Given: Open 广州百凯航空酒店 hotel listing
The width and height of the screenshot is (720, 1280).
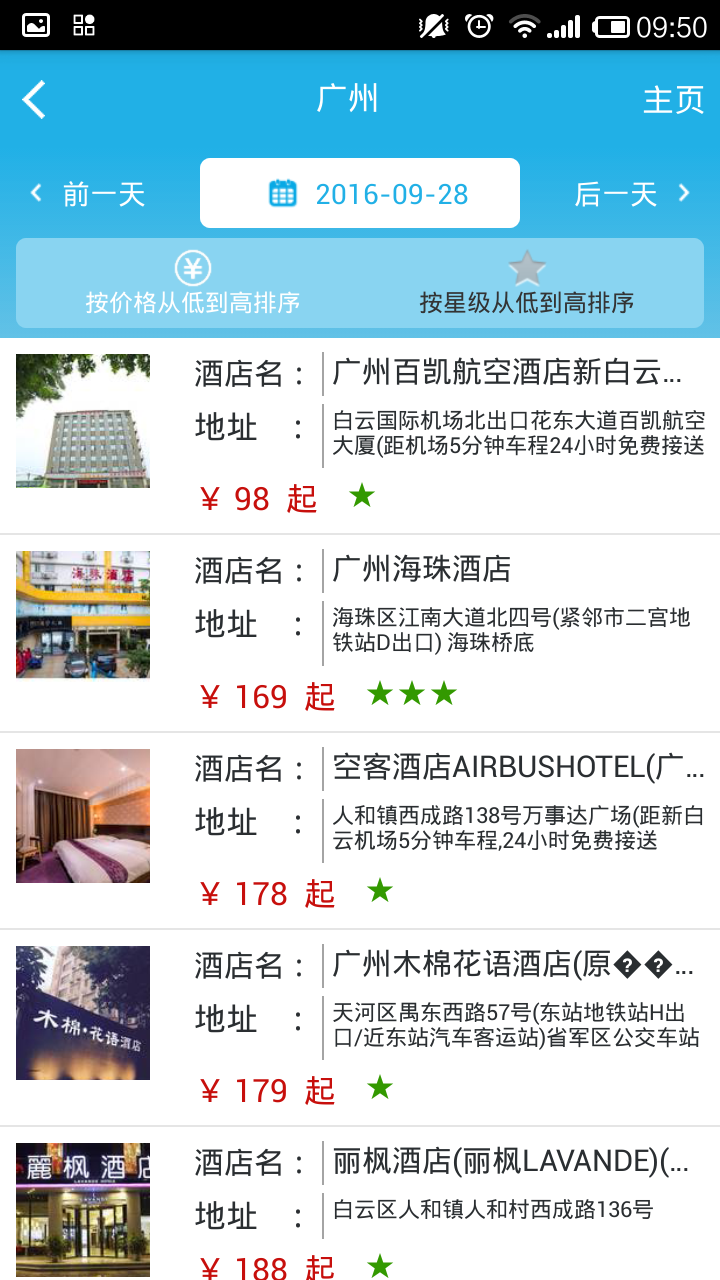Looking at the screenshot, I should 360,436.
